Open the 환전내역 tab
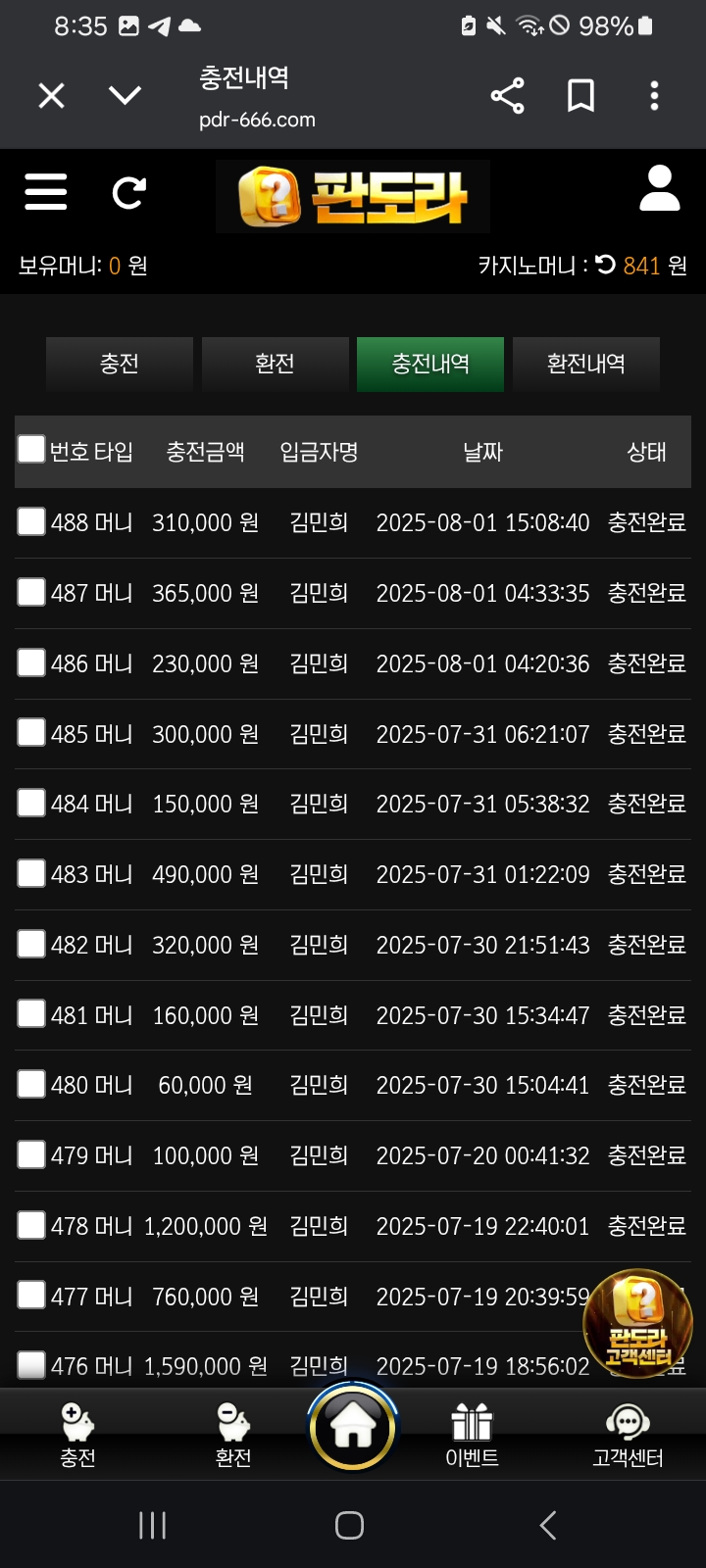This screenshot has width=706, height=1568. 586,364
